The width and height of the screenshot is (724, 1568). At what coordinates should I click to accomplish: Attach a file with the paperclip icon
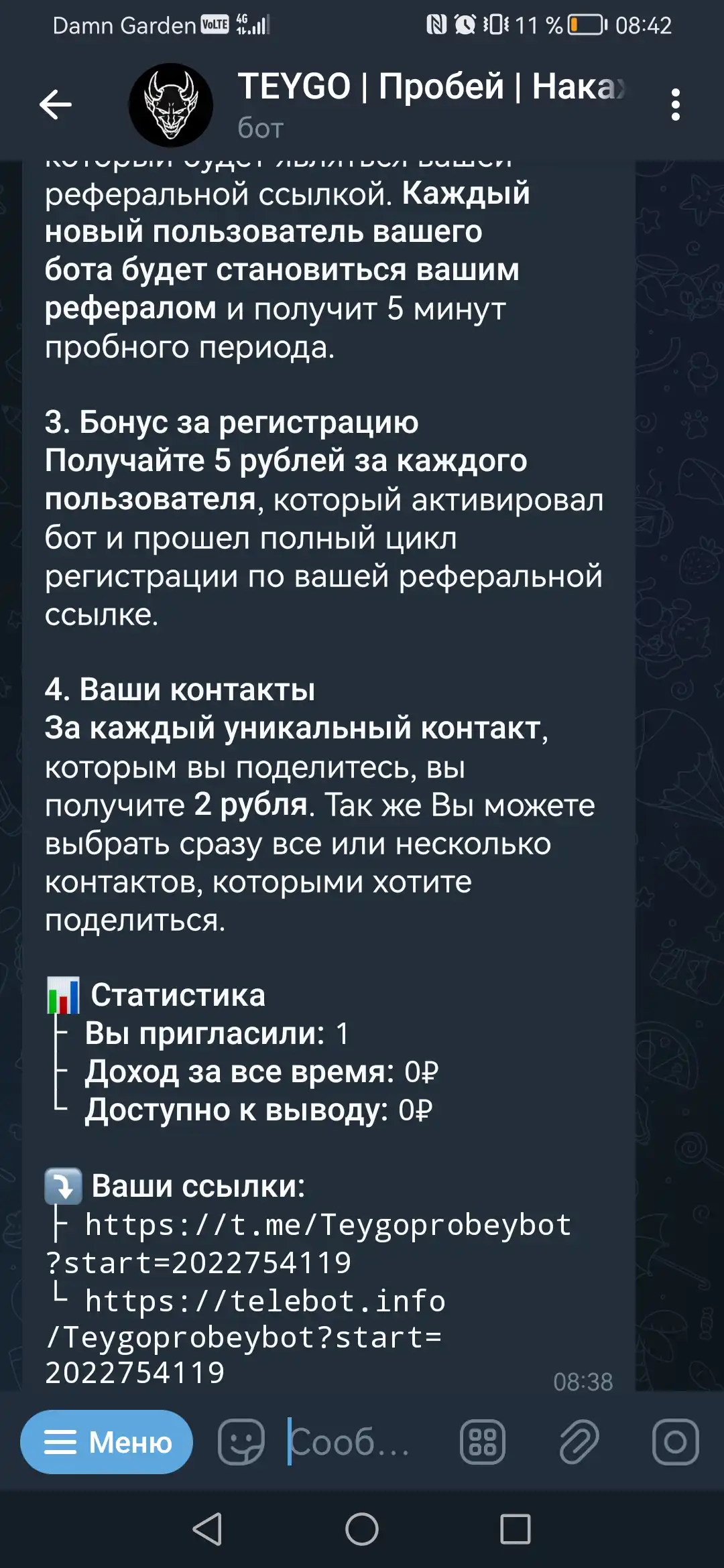pos(579,1442)
